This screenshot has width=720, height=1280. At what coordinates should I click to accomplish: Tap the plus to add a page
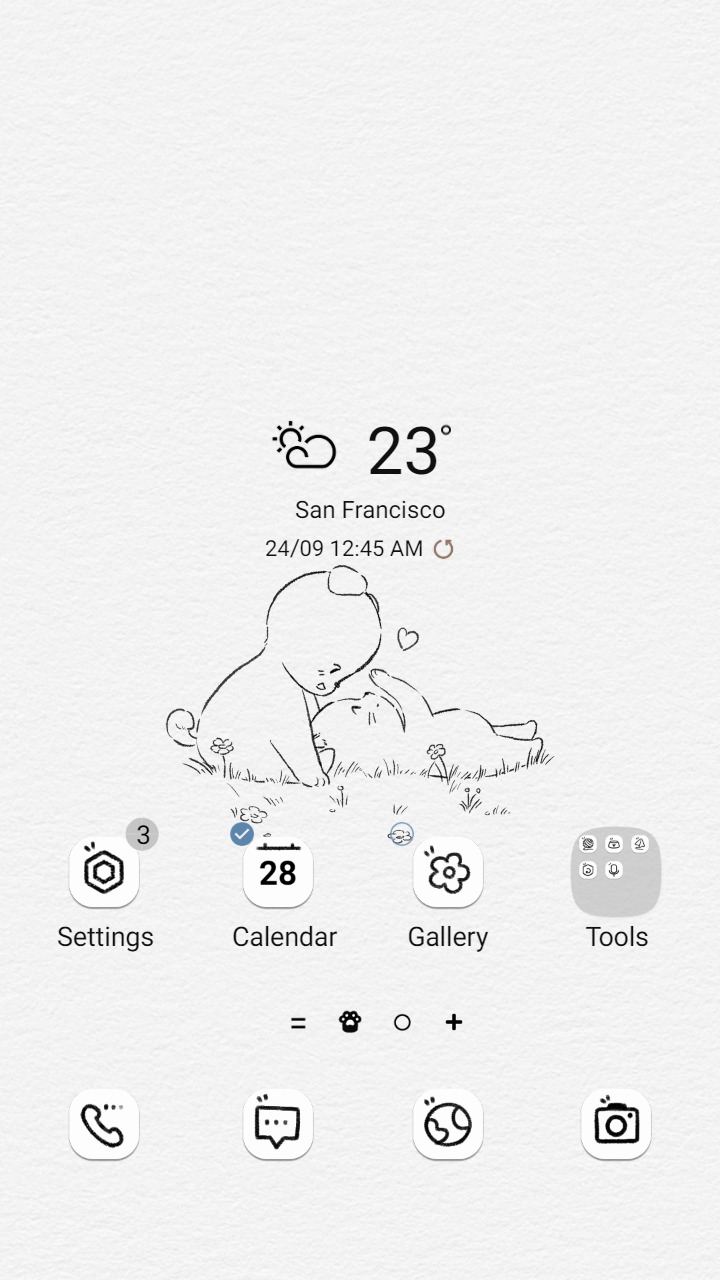tap(453, 1022)
